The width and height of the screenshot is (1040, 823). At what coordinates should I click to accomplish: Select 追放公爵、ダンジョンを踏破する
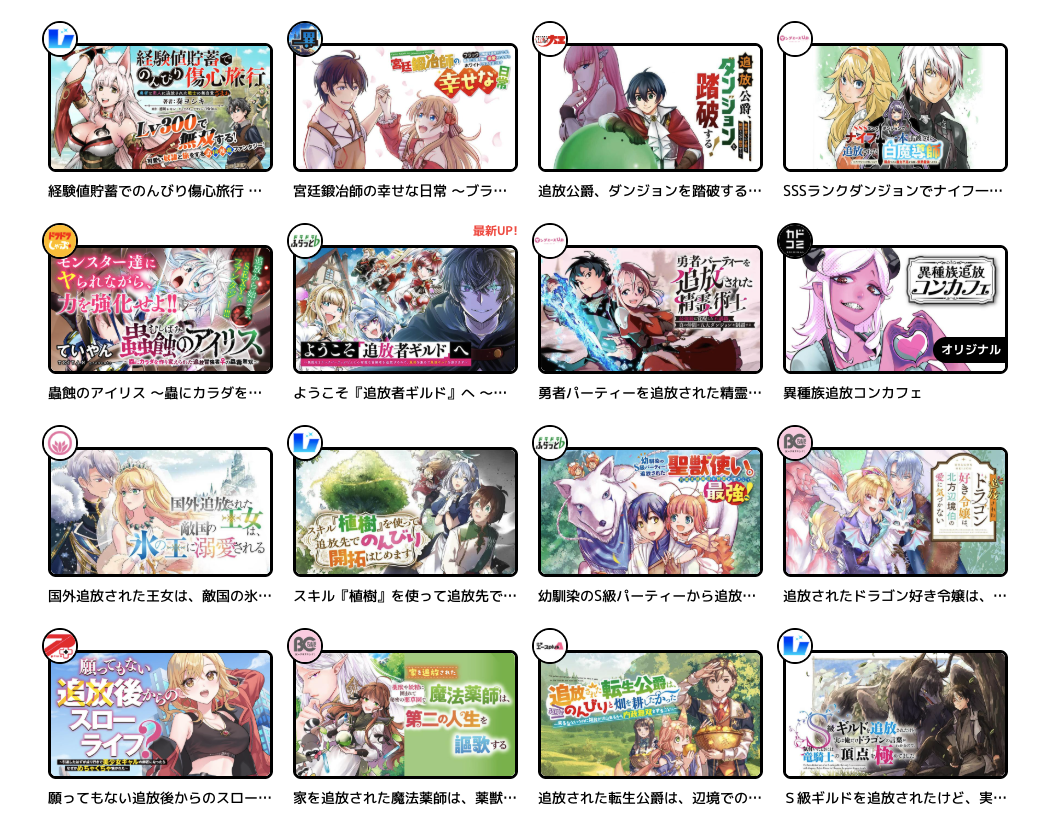pyautogui.click(x=650, y=107)
